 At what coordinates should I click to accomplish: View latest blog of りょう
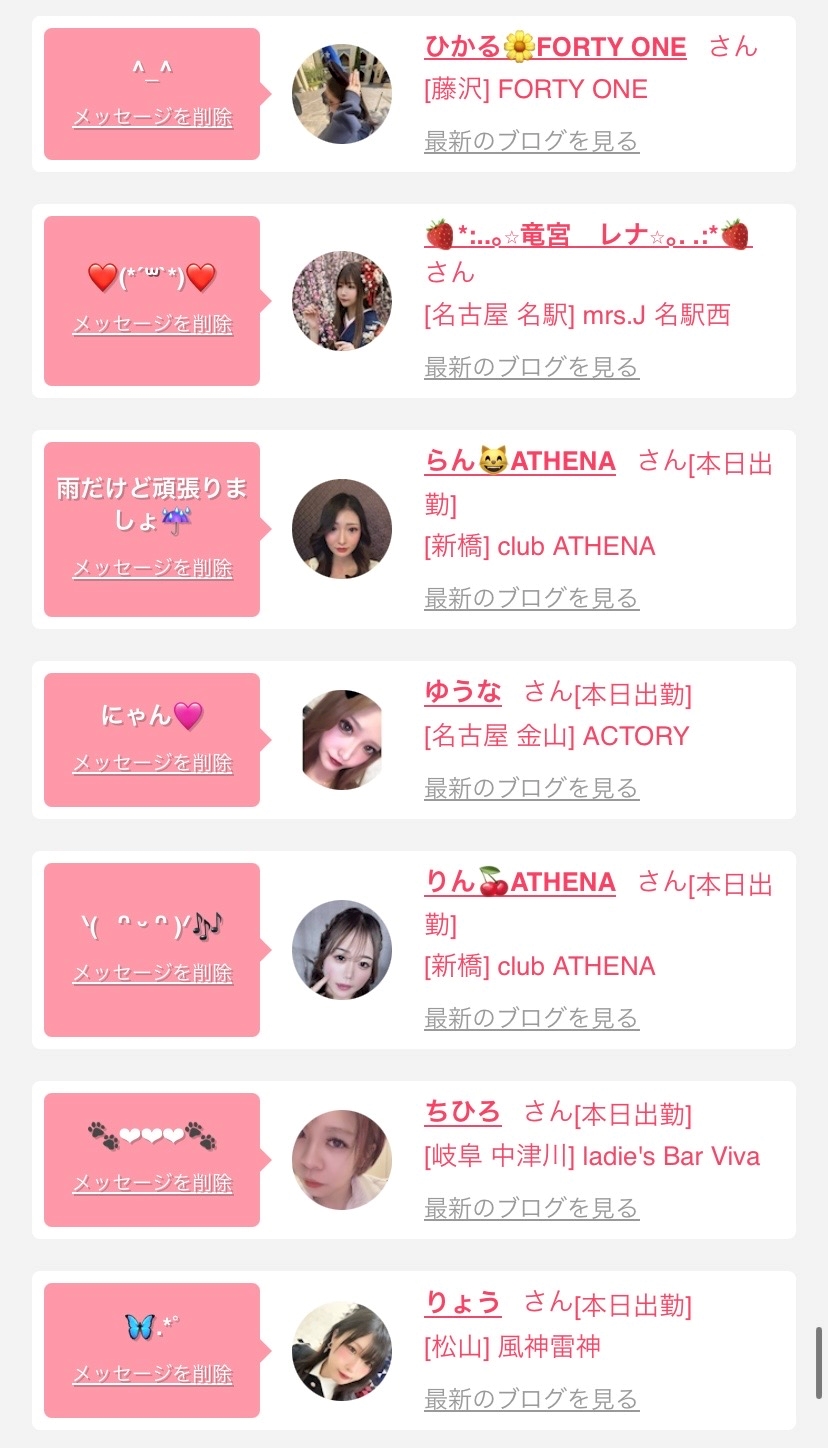pyautogui.click(x=531, y=1399)
